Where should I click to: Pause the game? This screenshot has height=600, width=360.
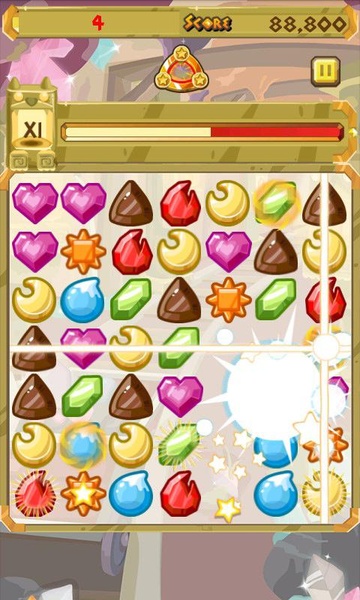coord(325,71)
